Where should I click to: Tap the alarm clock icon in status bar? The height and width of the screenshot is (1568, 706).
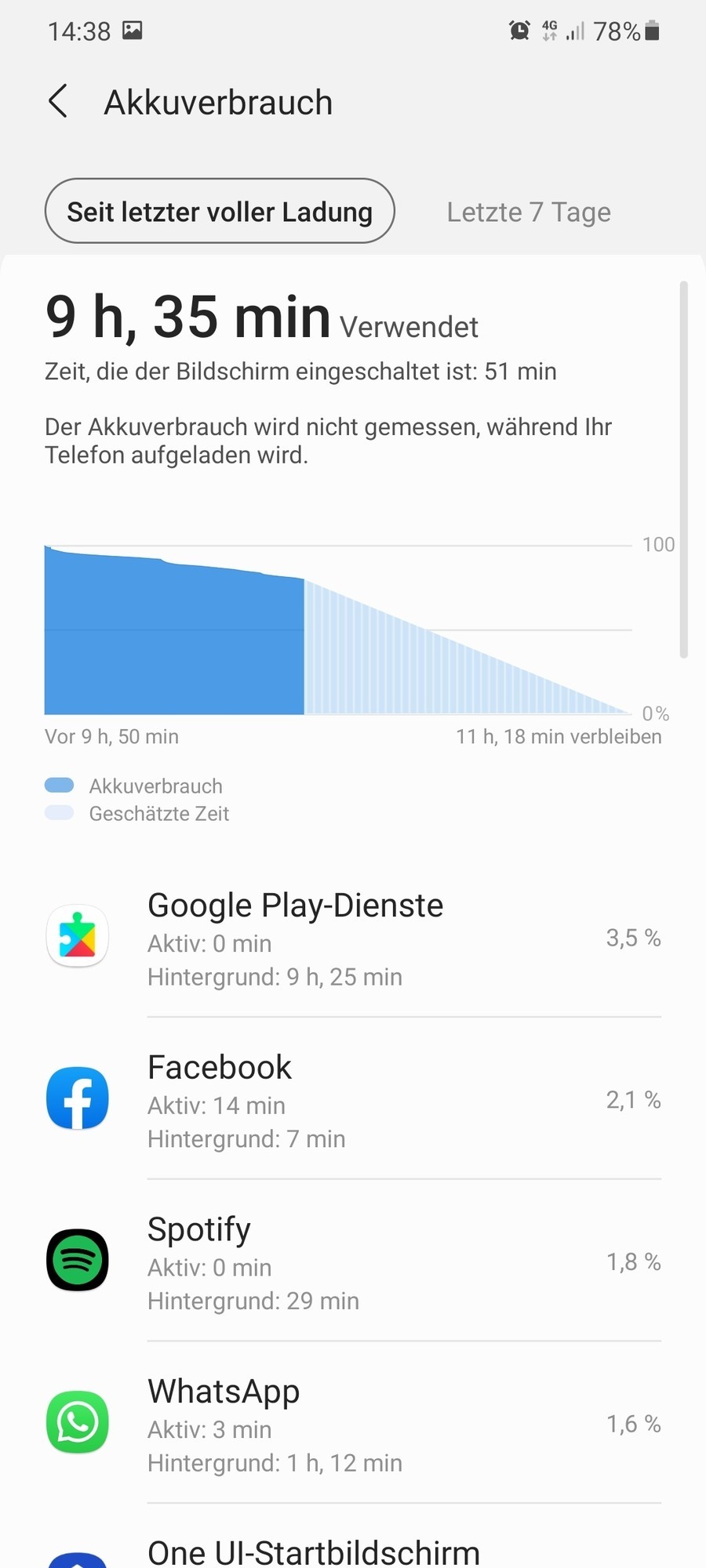(518, 30)
